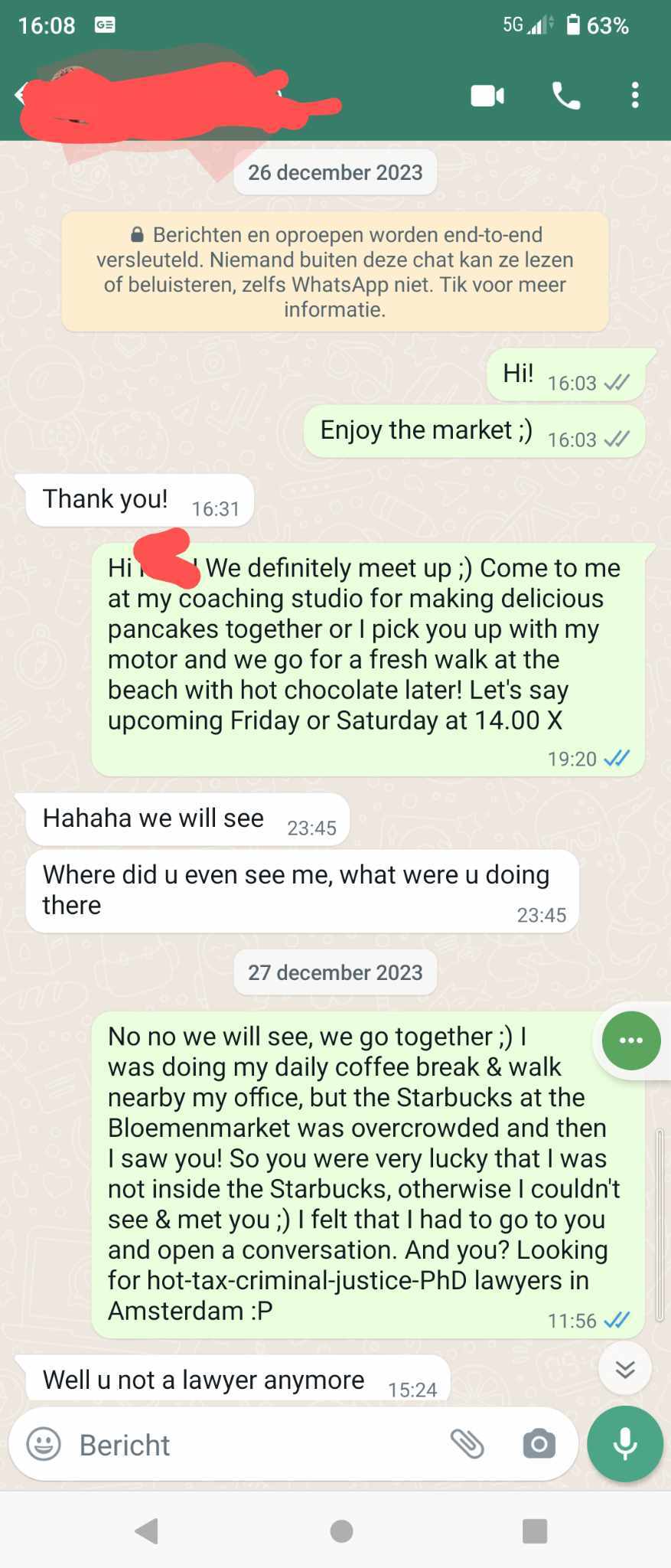The width and height of the screenshot is (671, 1568).
Task: Open the overflow menu
Action: point(634,96)
